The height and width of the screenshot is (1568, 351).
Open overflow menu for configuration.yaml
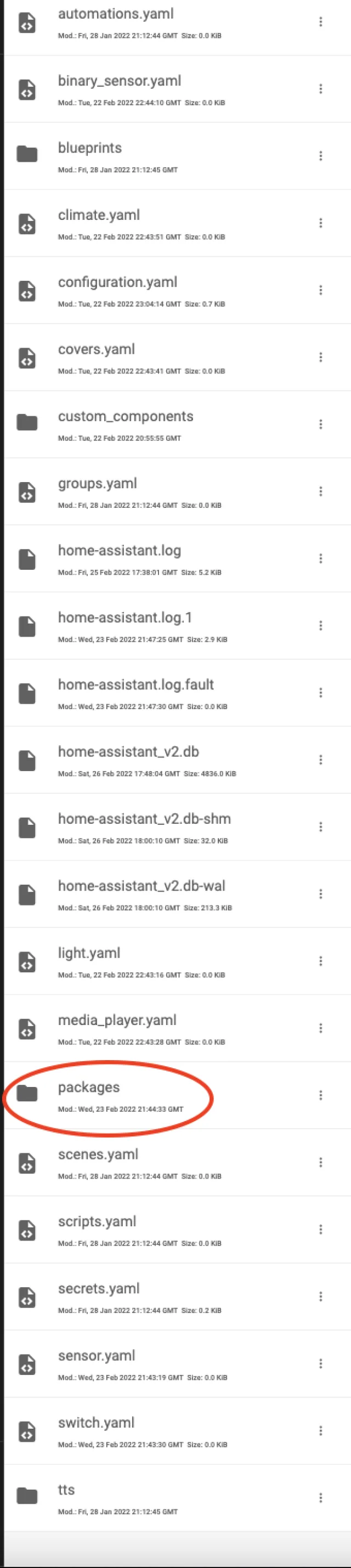(321, 290)
